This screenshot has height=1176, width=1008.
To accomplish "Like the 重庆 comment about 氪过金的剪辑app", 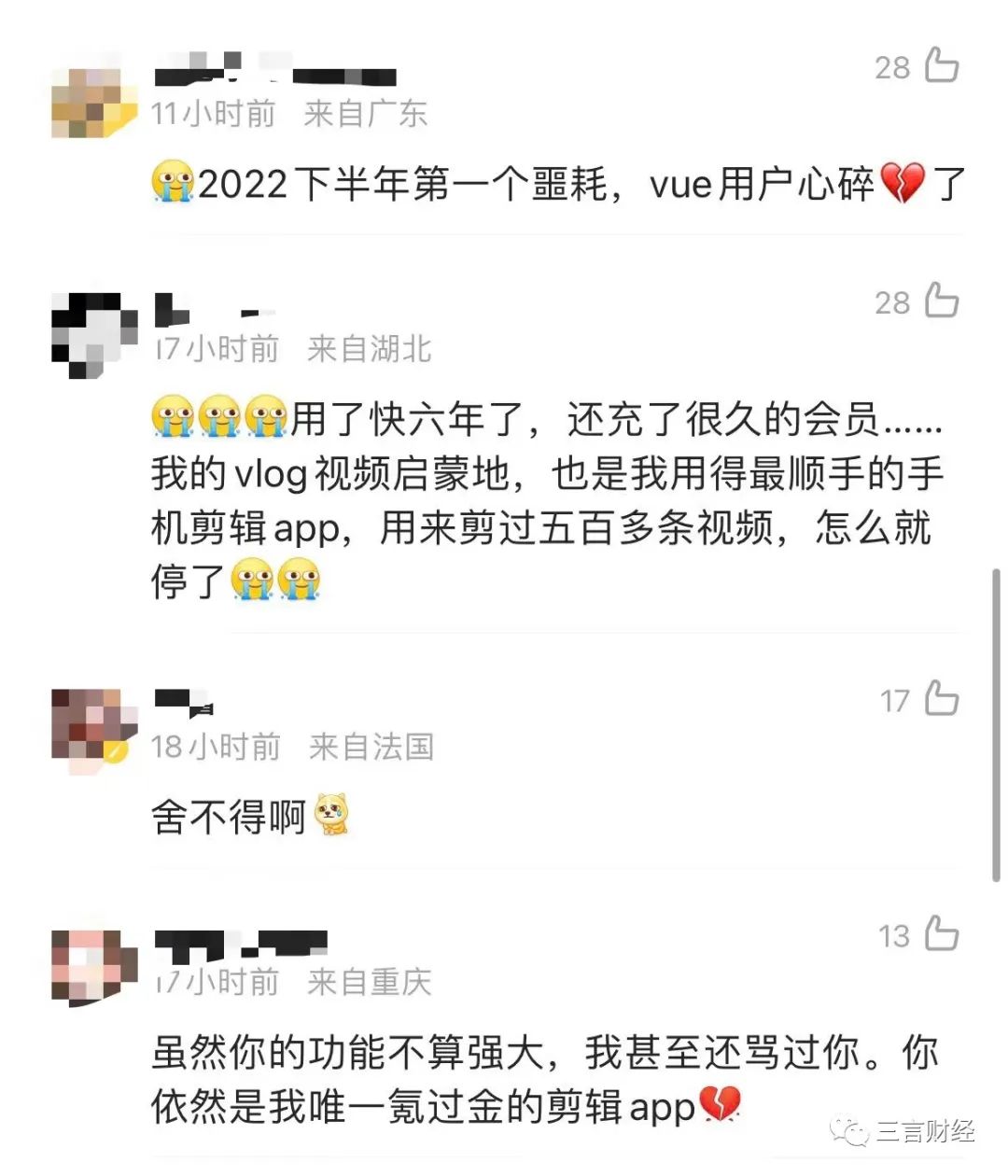I will [x=942, y=933].
